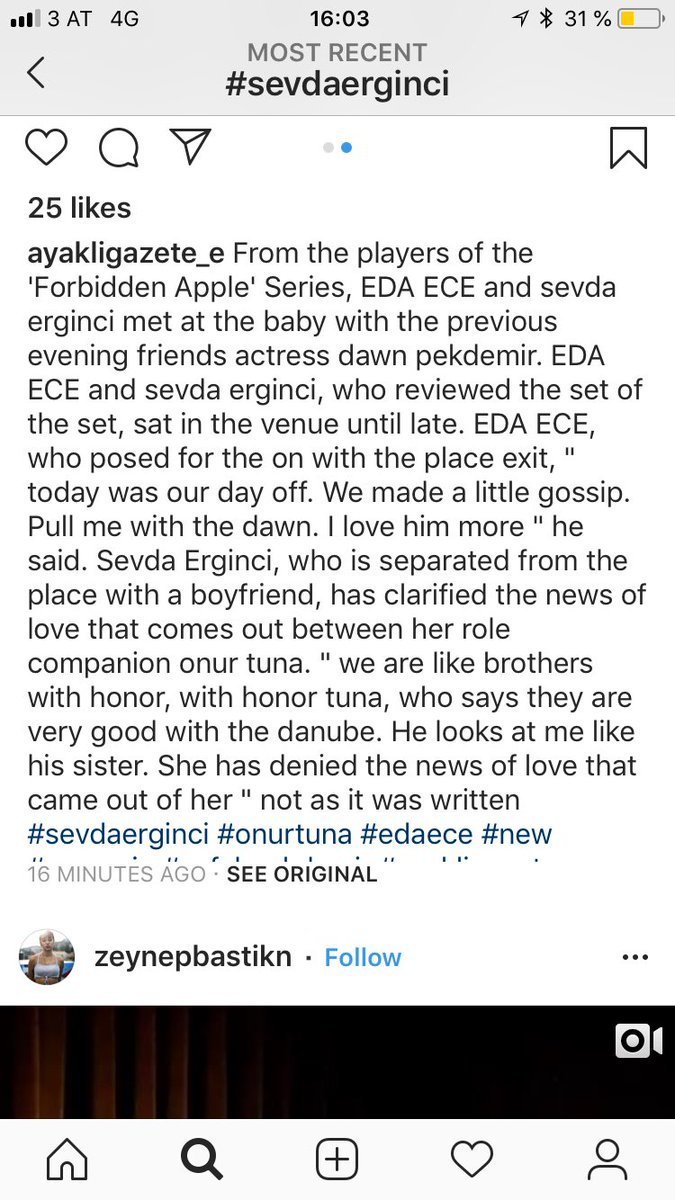Open the Activity heart tab
675x1200 pixels.
point(471,1160)
